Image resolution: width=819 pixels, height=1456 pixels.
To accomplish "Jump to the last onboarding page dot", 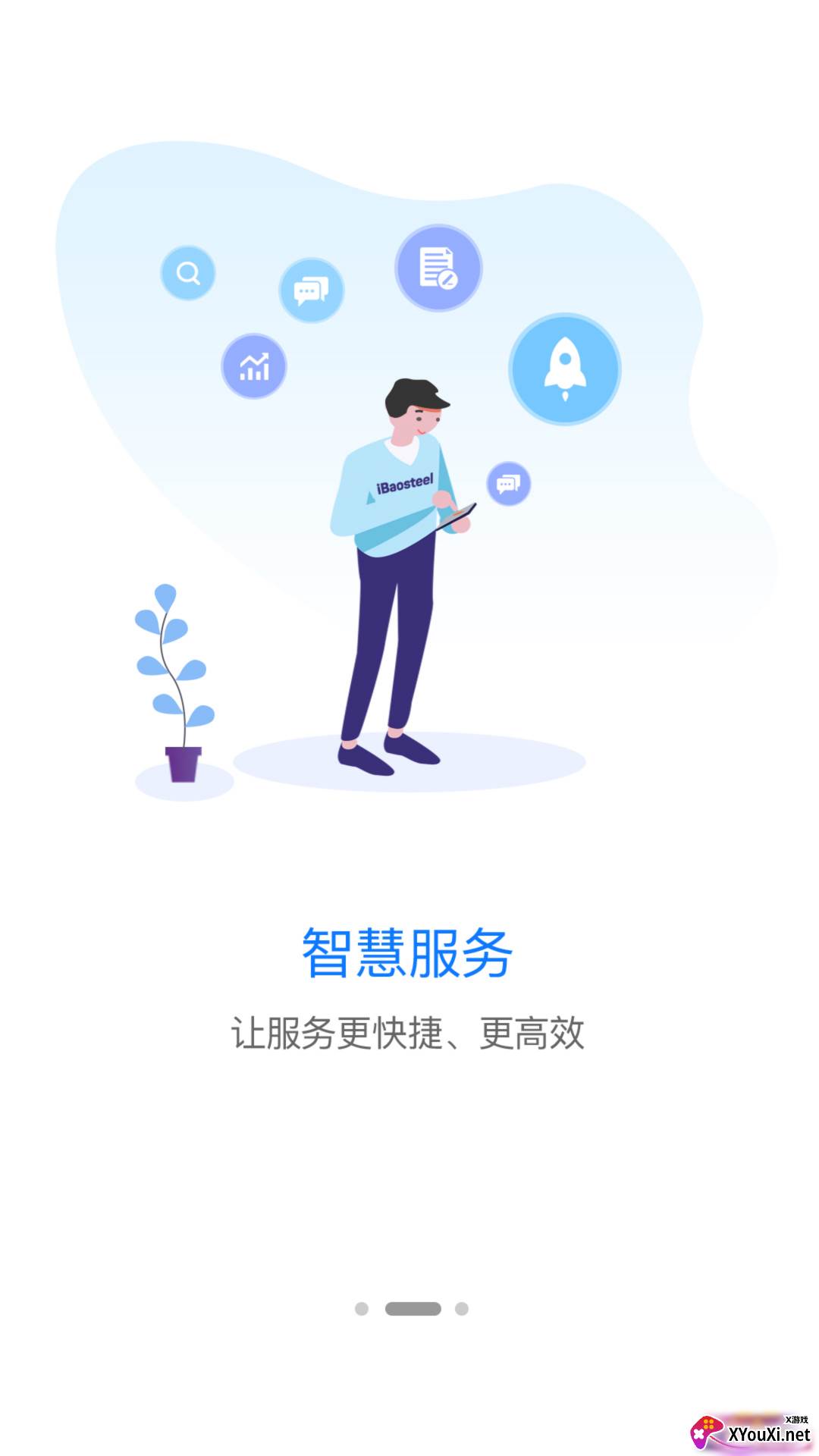I will (x=462, y=1308).
